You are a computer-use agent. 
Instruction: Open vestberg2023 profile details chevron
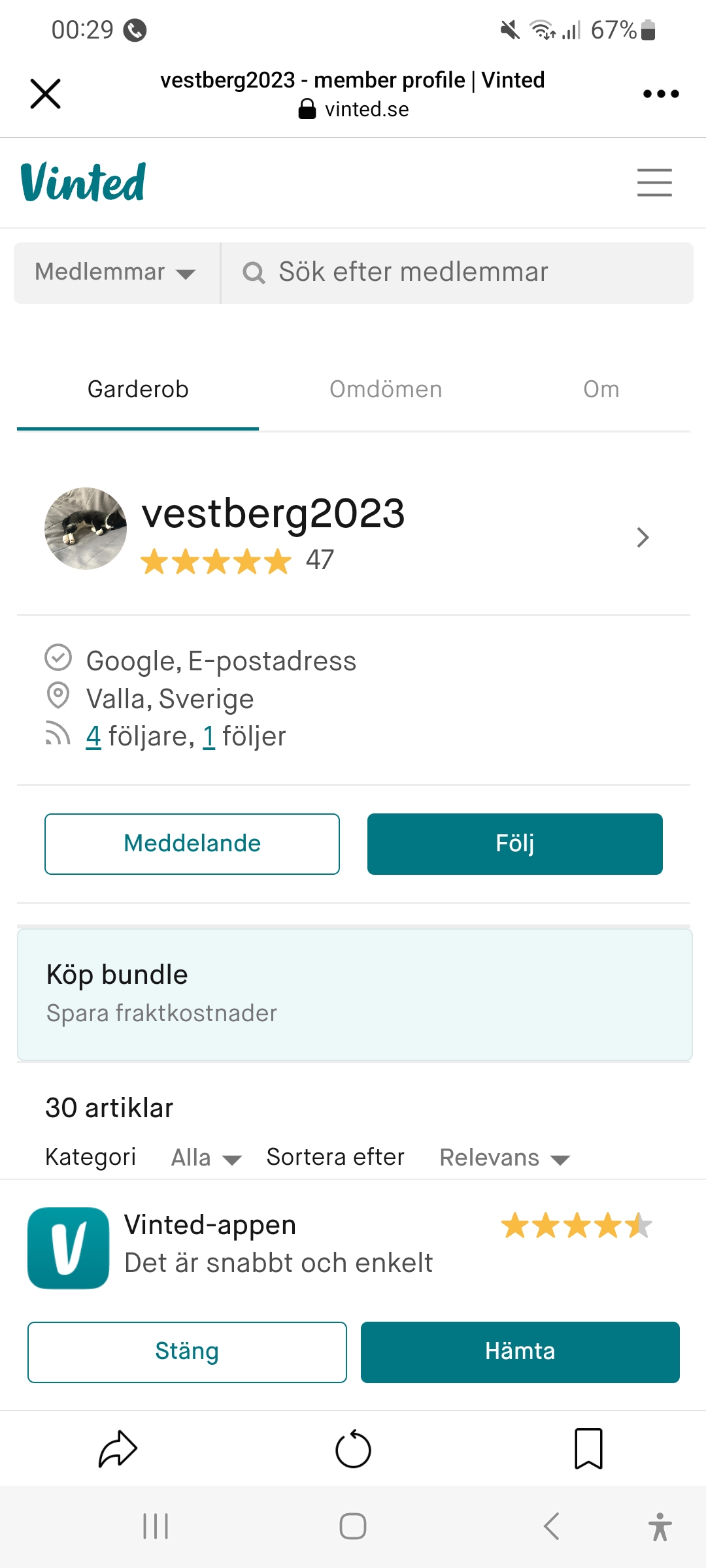[643, 537]
